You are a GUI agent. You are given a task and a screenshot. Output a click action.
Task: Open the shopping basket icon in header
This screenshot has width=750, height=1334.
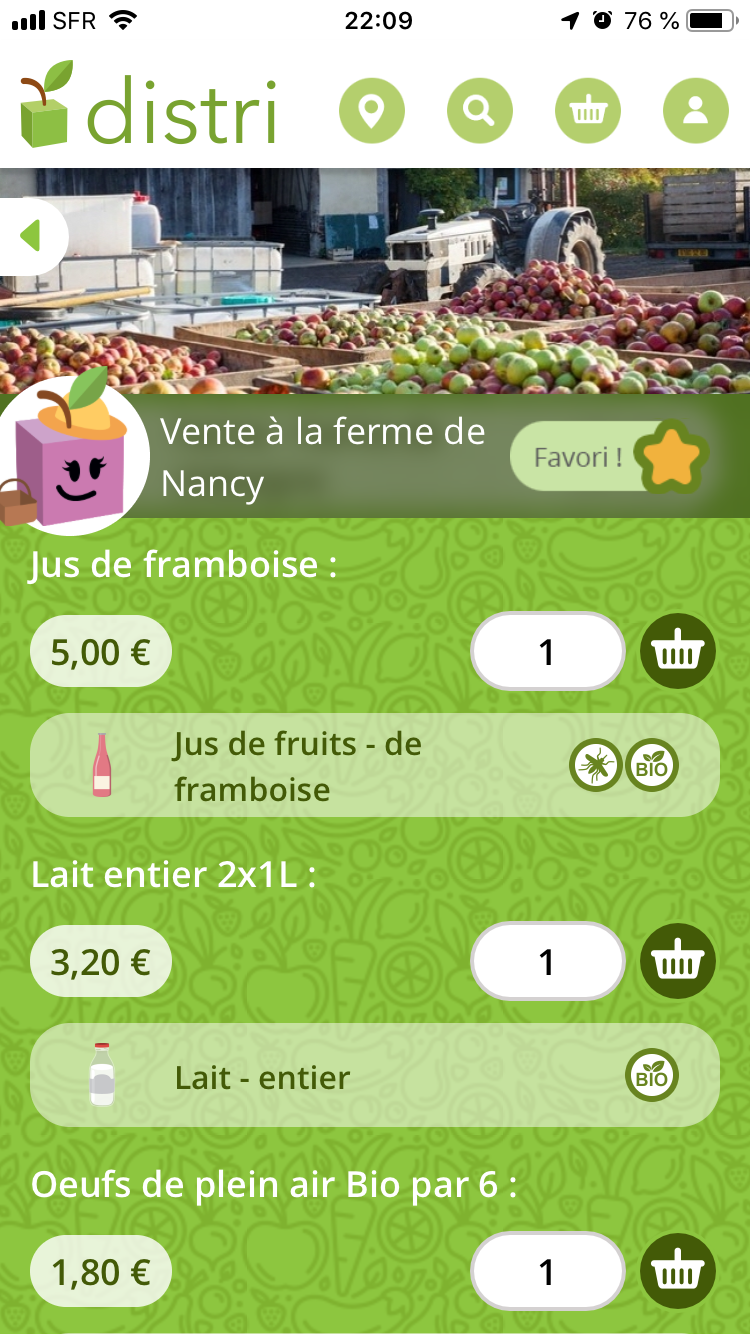pos(587,111)
